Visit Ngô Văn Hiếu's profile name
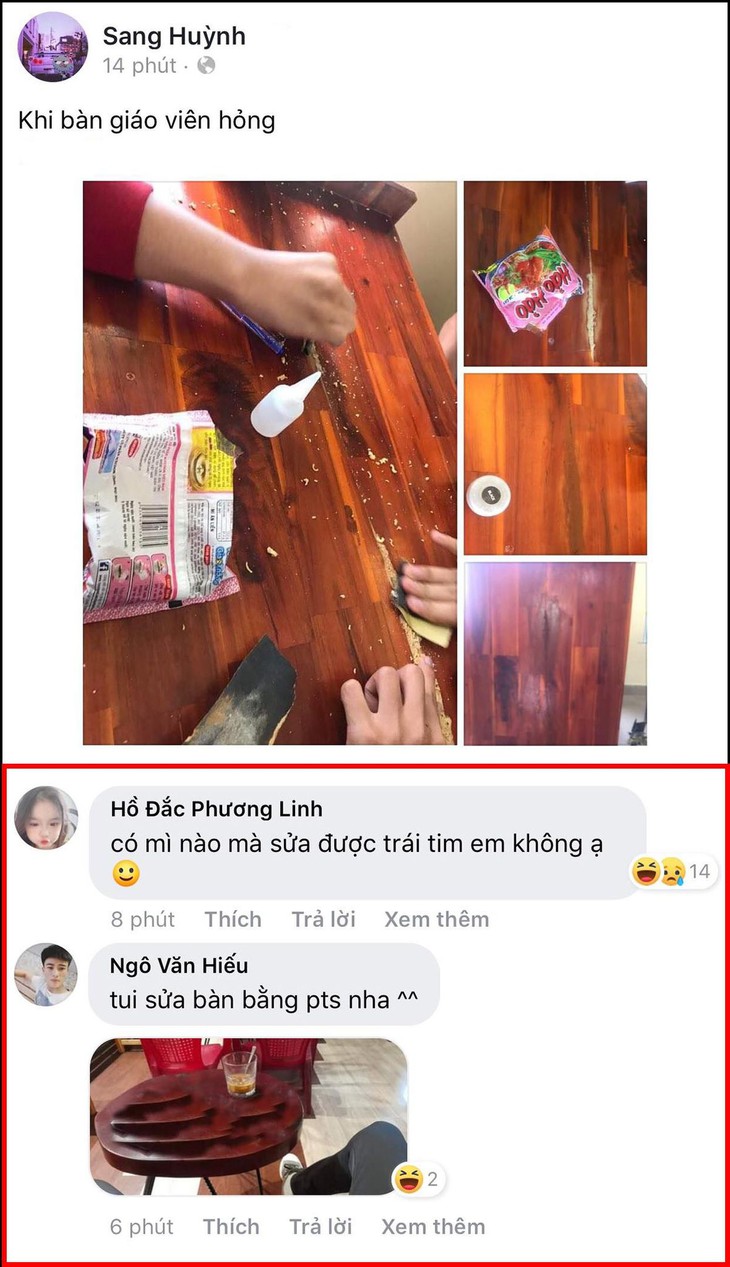The width and height of the screenshot is (730, 1267). coord(179,966)
